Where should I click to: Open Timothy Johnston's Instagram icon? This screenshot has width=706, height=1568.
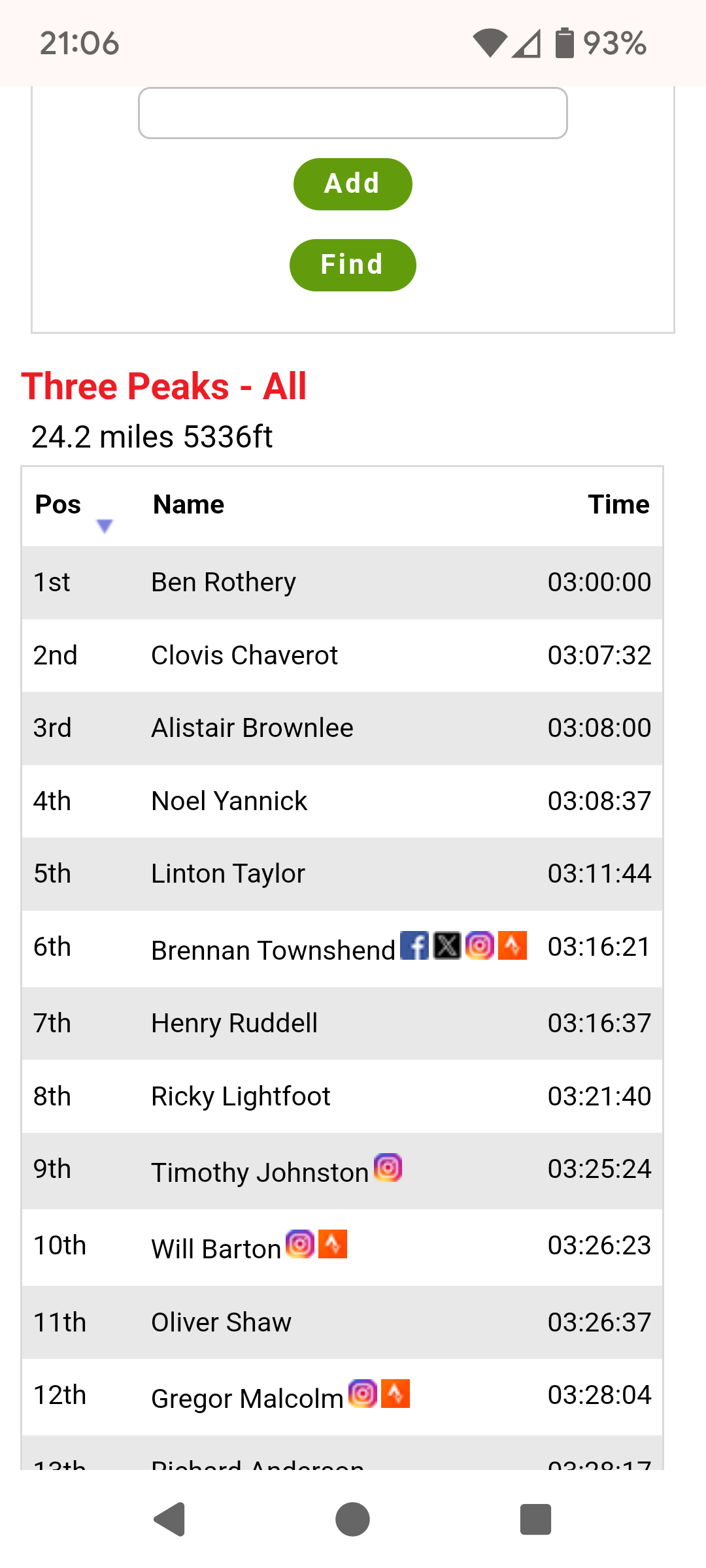pyautogui.click(x=388, y=1168)
